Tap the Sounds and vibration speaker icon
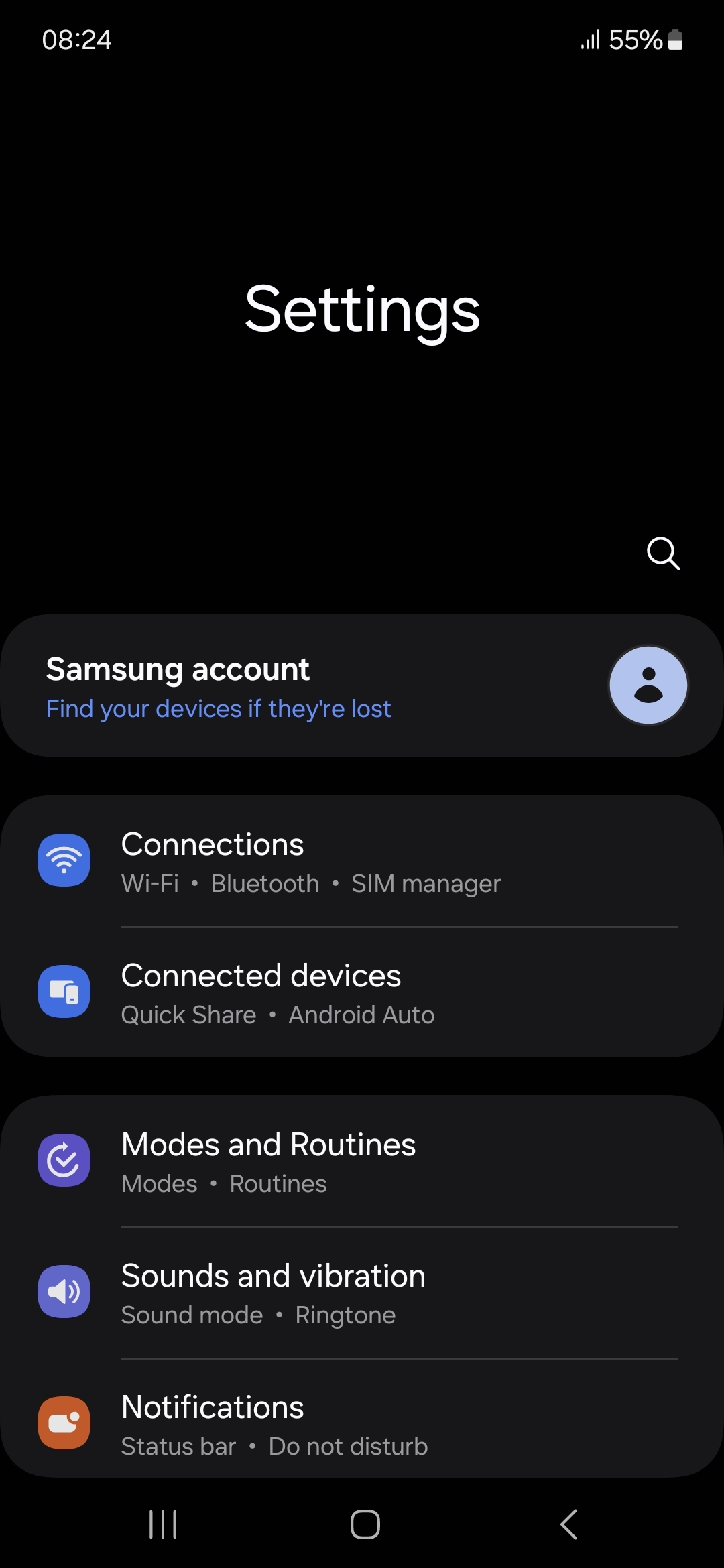The image size is (724, 1568). (x=64, y=1292)
